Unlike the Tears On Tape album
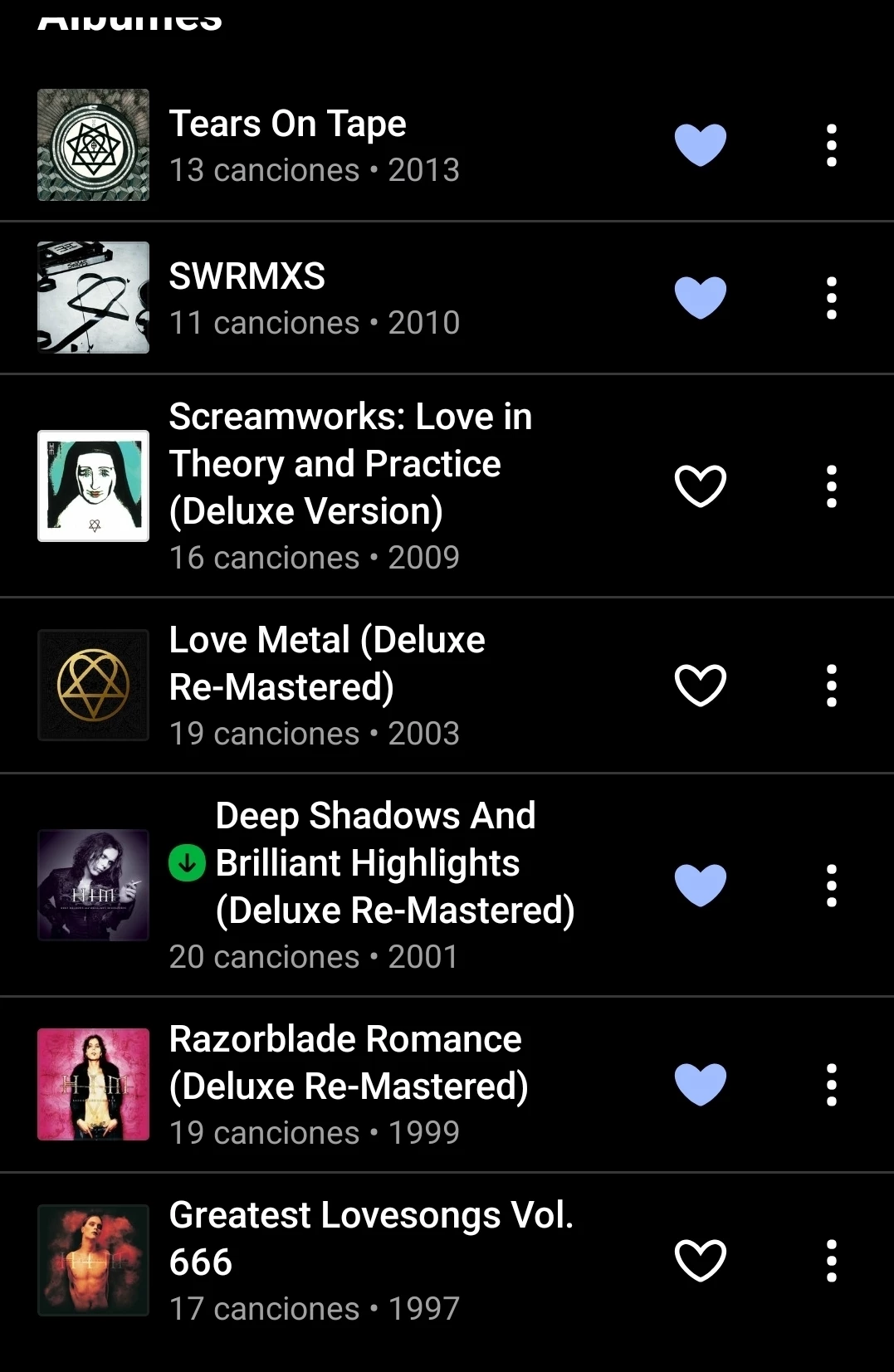Image resolution: width=894 pixels, height=1372 pixels. tap(700, 145)
